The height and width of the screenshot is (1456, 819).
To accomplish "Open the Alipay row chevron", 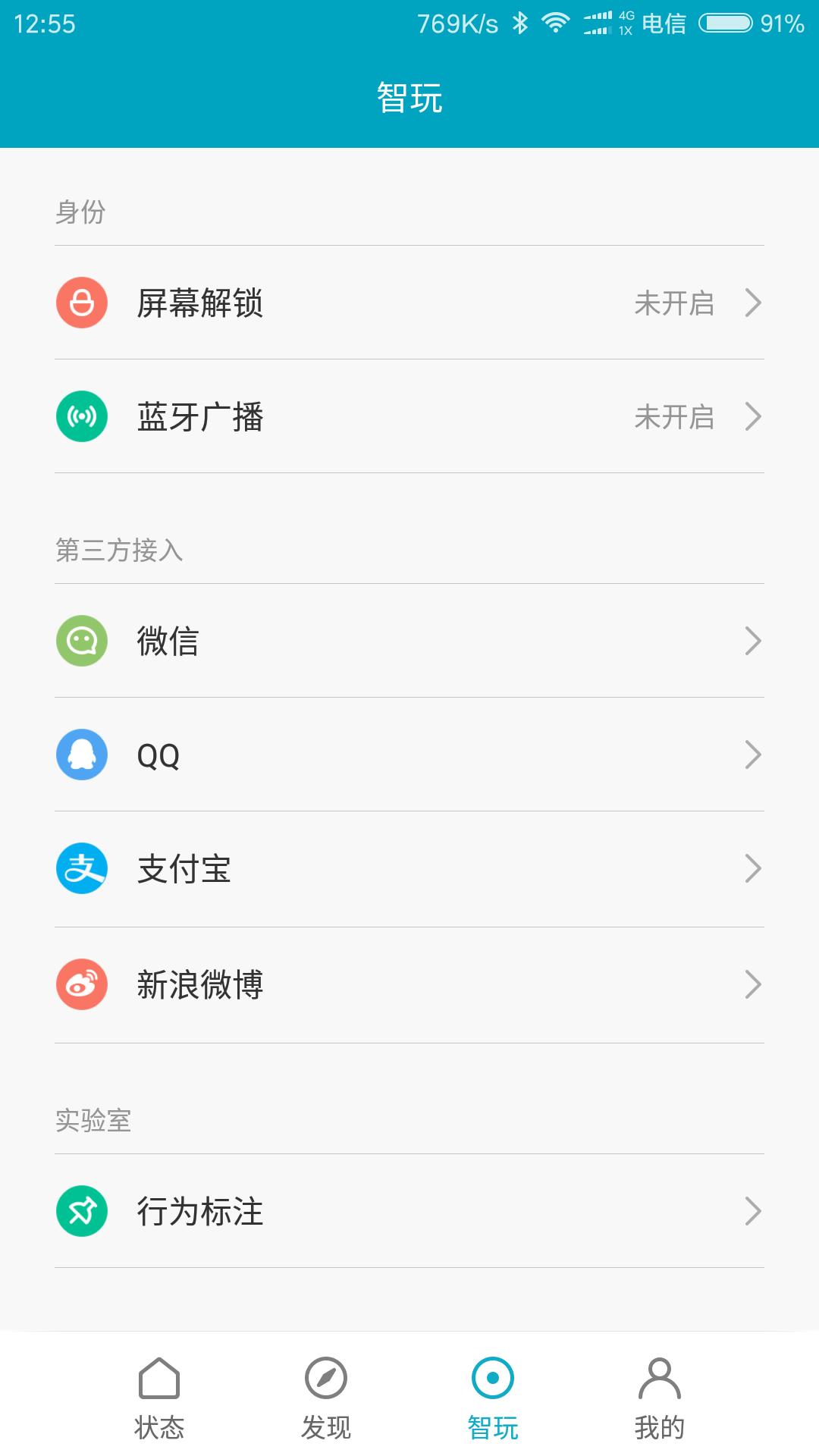I will pyautogui.click(x=752, y=870).
